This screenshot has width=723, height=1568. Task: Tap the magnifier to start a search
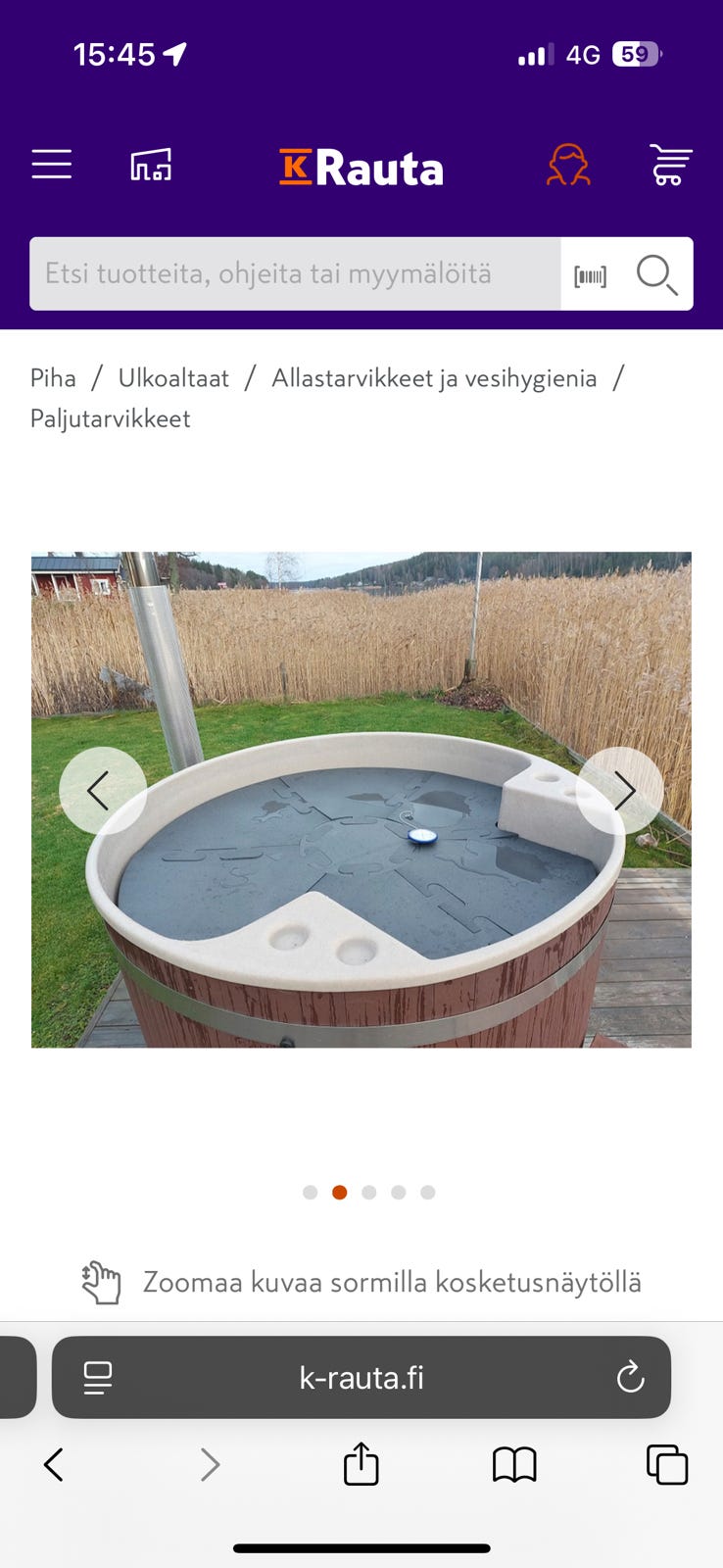click(656, 274)
